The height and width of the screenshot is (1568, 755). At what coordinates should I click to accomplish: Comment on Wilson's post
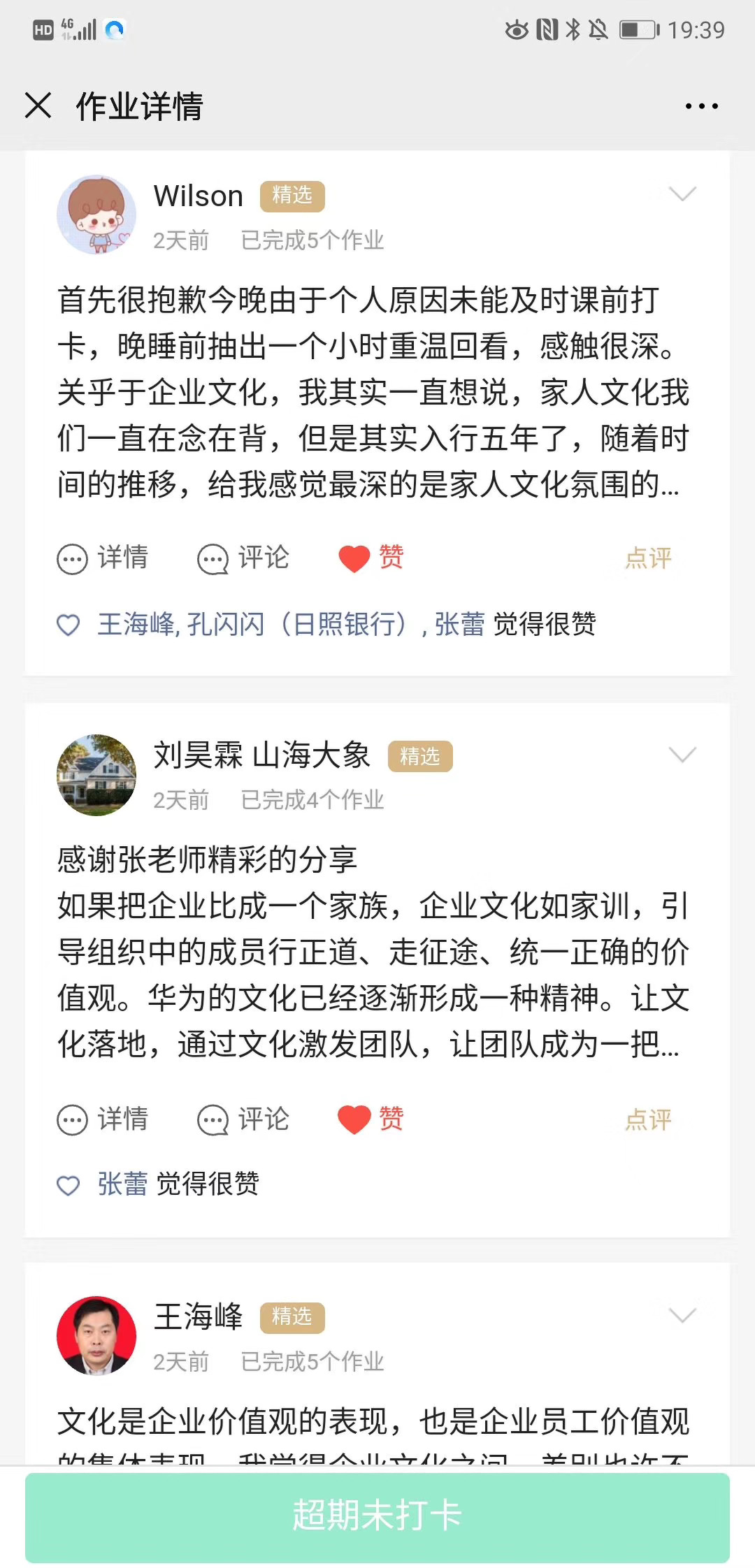pos(243,558)
